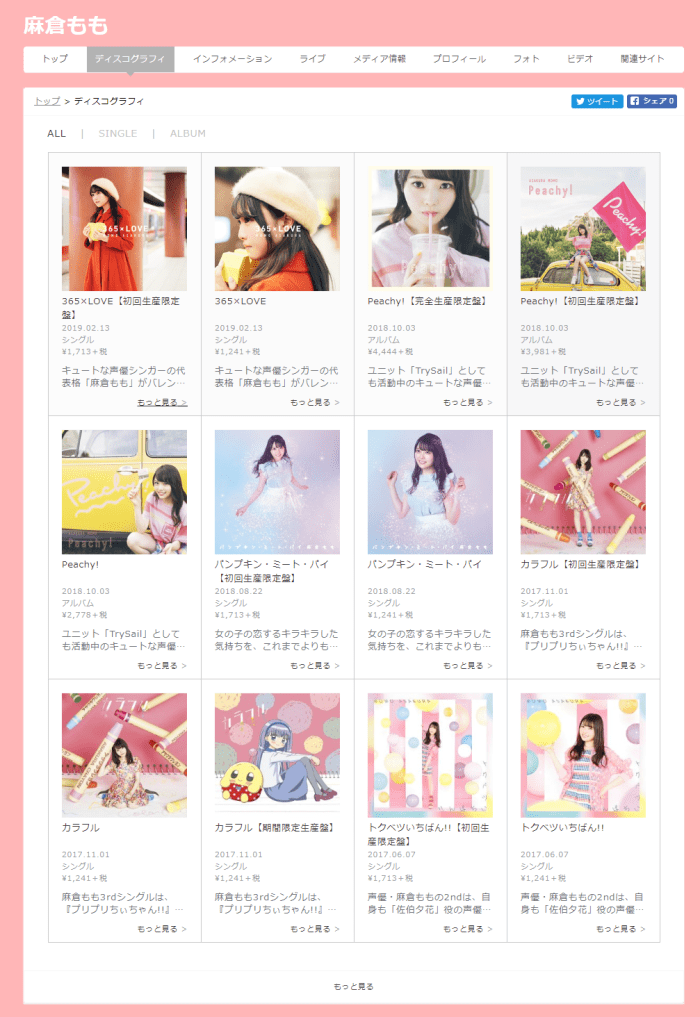700x1017 pixels.
Task: Switch to the ビデオ section
Action: click(x=580, y=59)
